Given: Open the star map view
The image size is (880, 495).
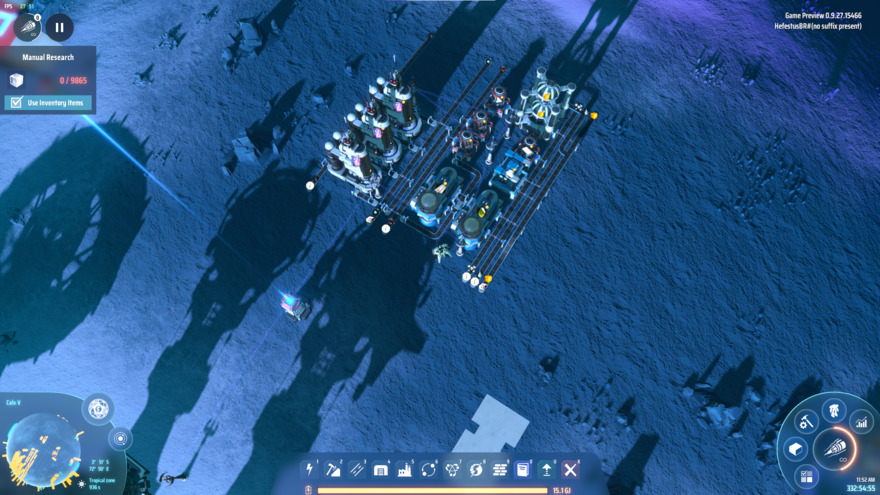Looking at the screenshot, I should (120, 439).
